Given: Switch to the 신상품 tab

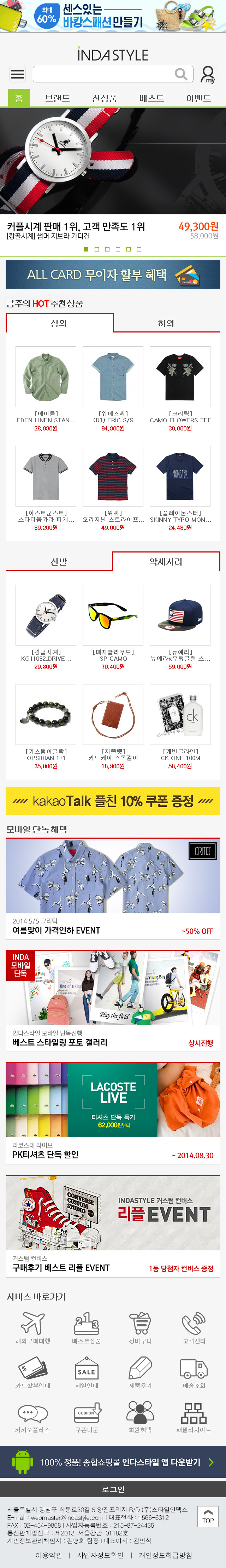Looking at the screenshot, I should coord(105,98).
